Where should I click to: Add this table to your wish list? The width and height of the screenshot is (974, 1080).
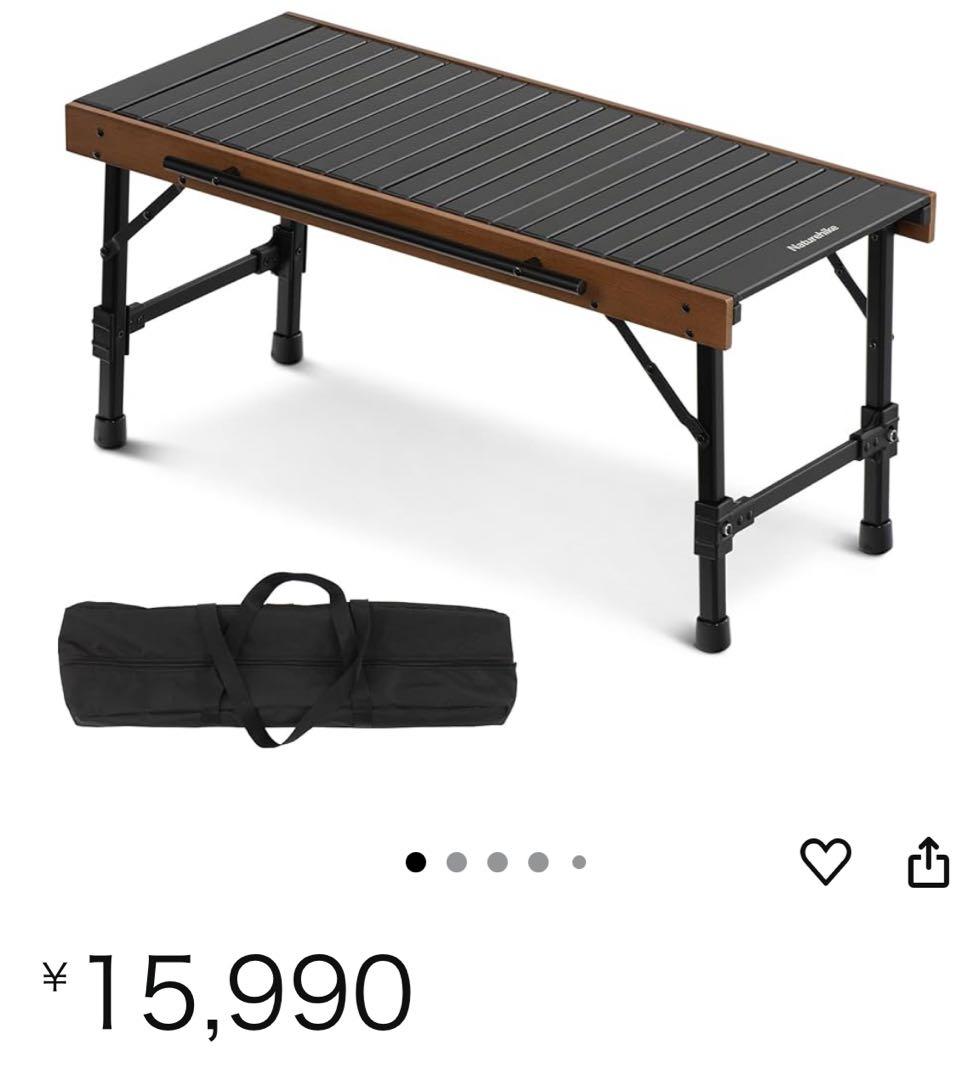826,861
